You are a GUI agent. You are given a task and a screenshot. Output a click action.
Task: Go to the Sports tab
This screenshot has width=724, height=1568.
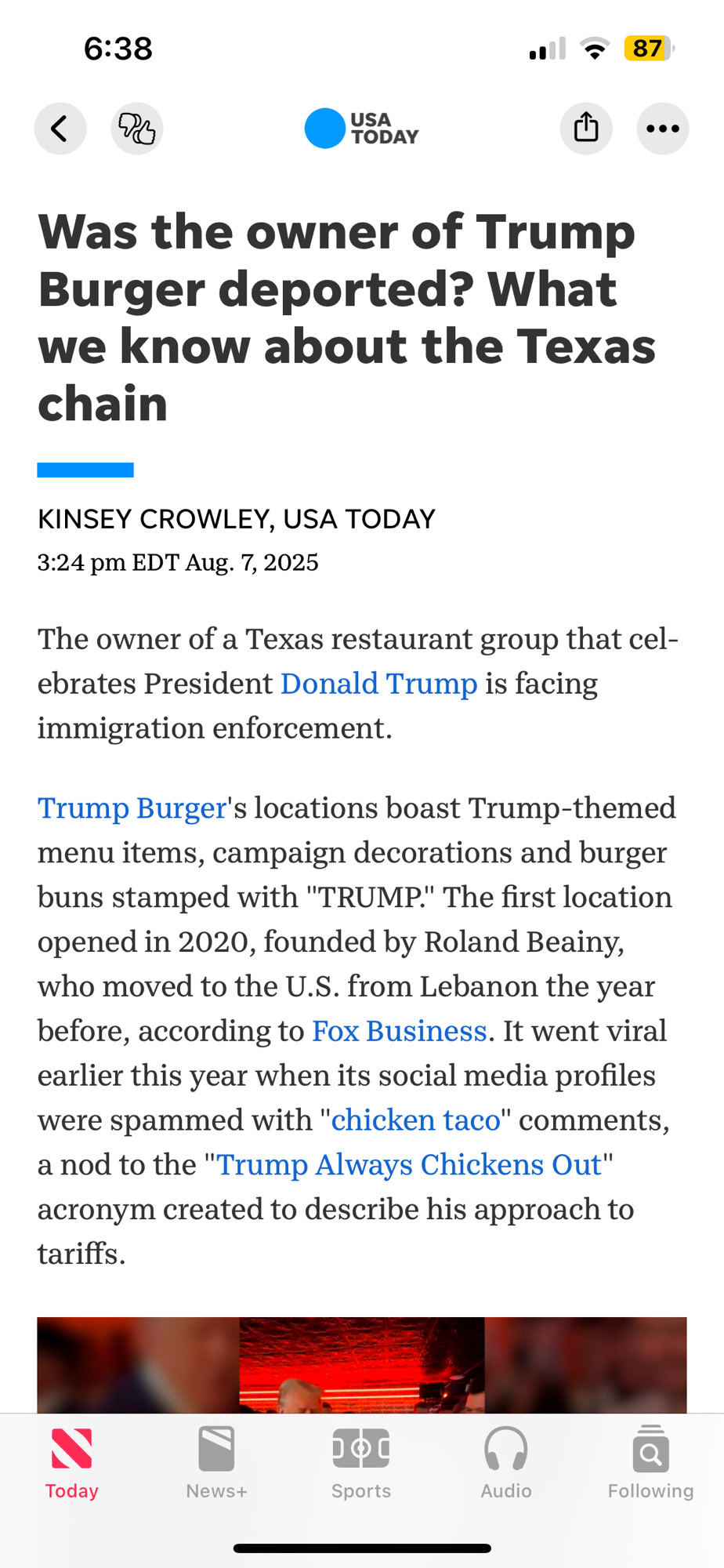pos(361,1463)
